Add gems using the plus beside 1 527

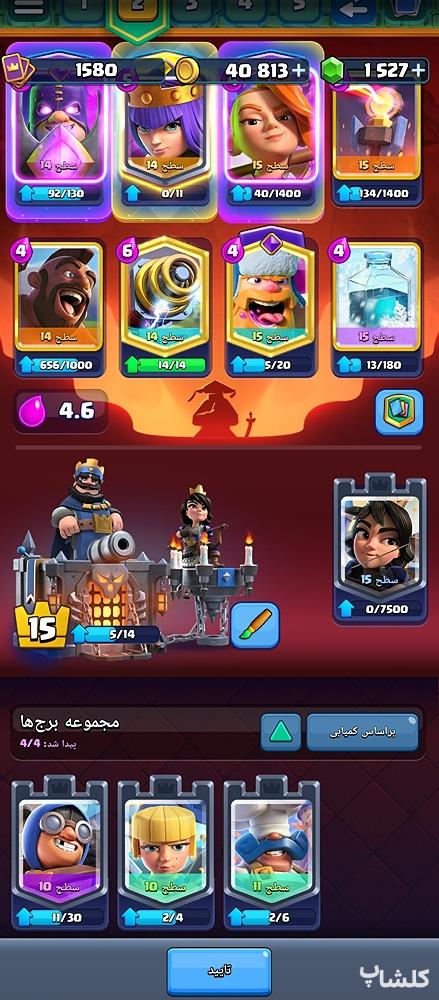419,70
